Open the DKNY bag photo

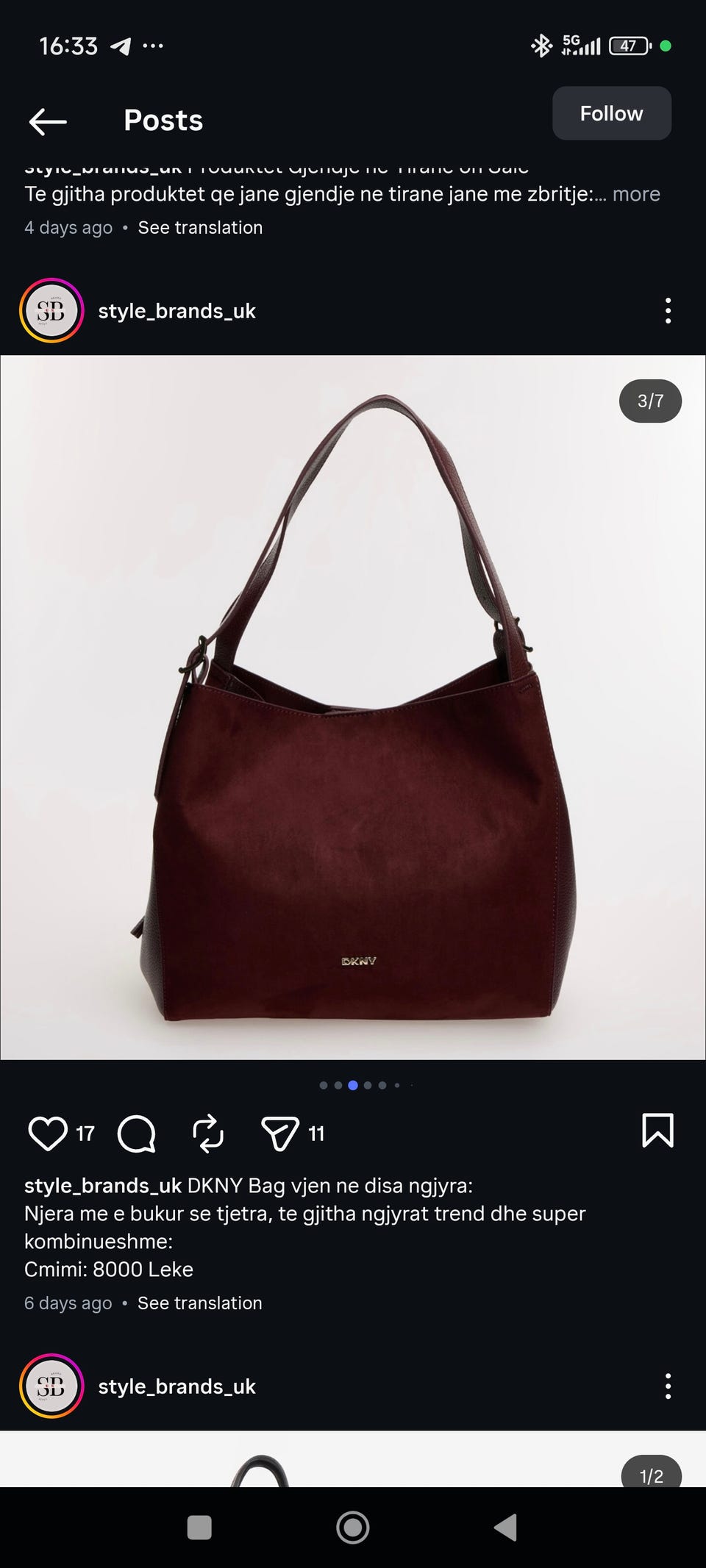pyautogui.click(x=353, y=707)
